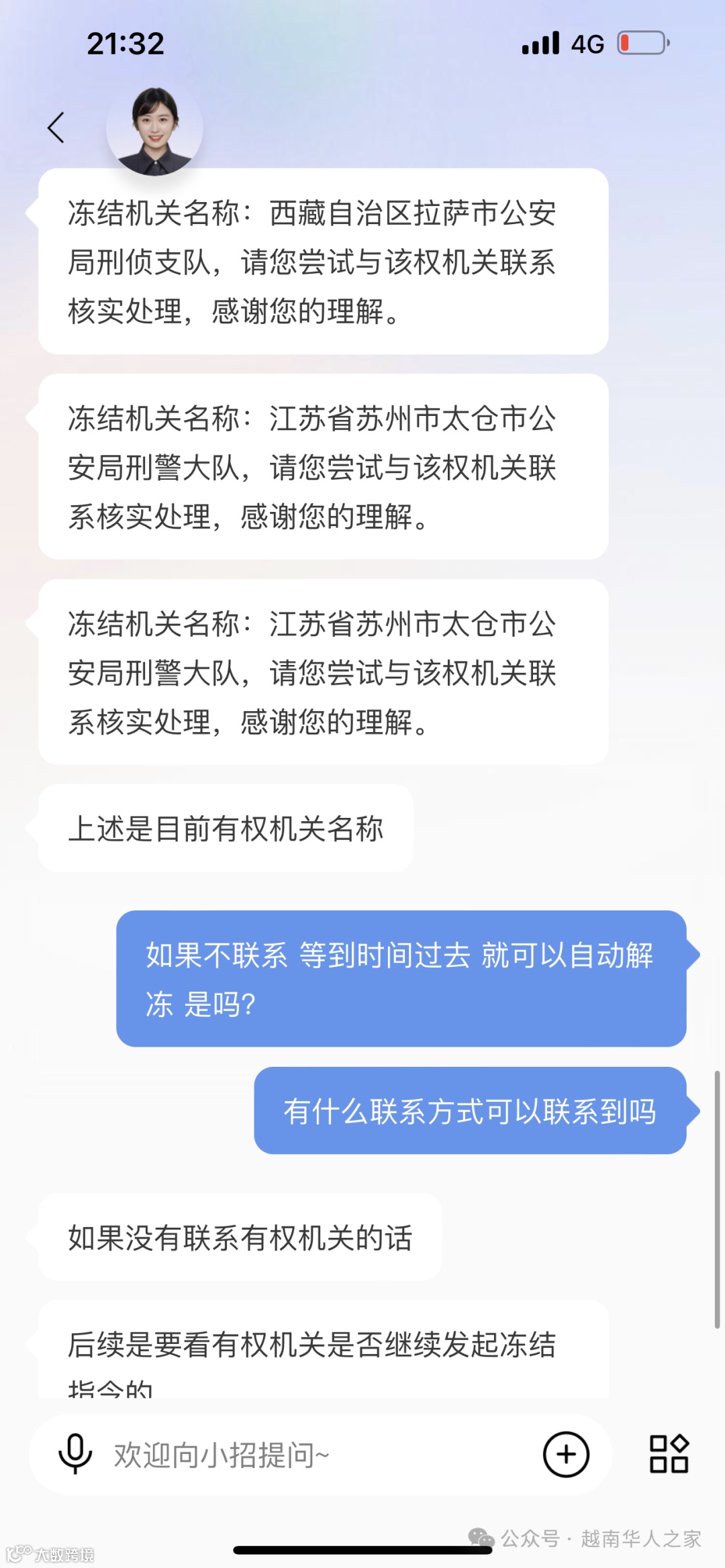725x1568 pixels.
Task: Tap the back chevron to exit chat
Action: coord(58,129)
